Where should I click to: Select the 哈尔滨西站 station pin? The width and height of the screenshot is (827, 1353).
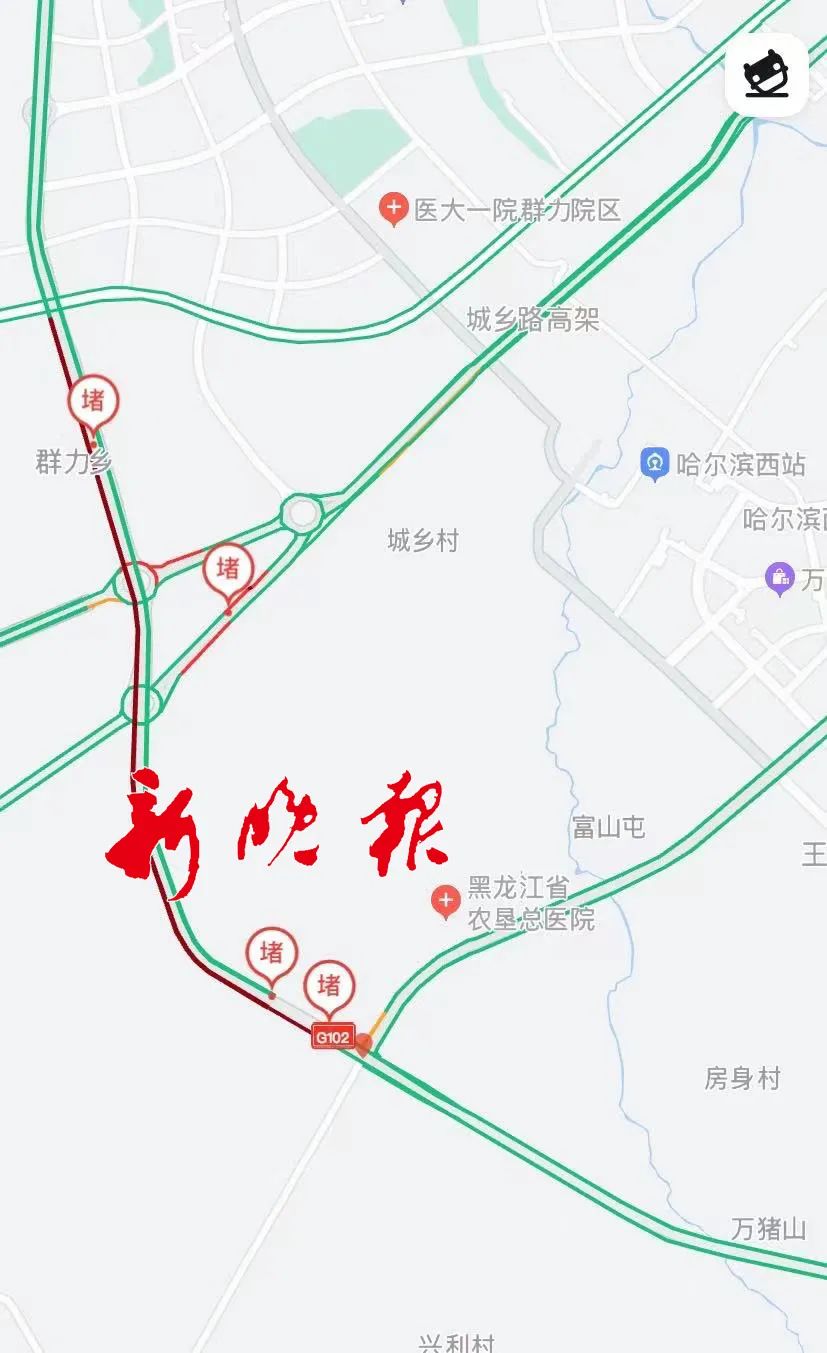click(655, 464)
